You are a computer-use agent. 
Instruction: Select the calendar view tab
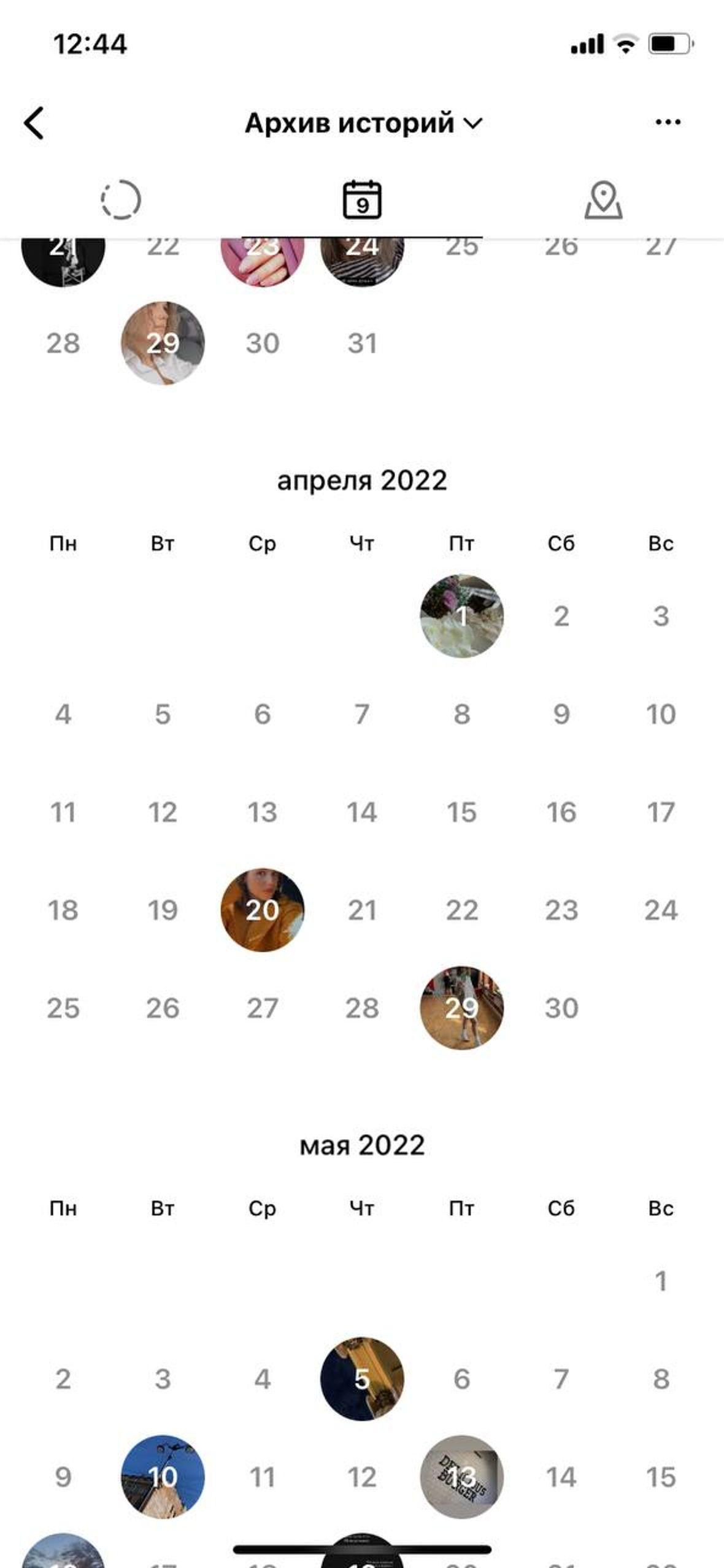click(362, 200)
